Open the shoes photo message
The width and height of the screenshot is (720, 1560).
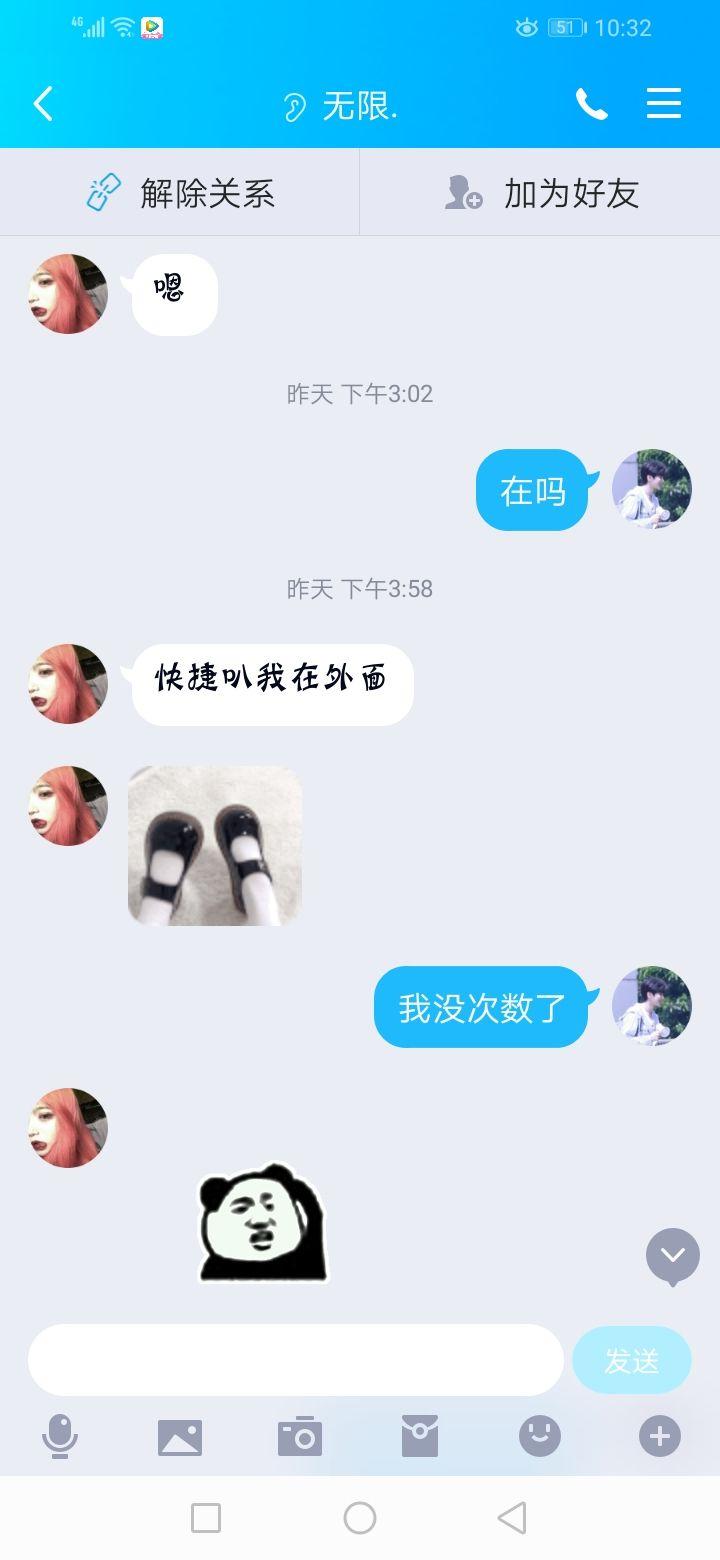pos(215,845)
